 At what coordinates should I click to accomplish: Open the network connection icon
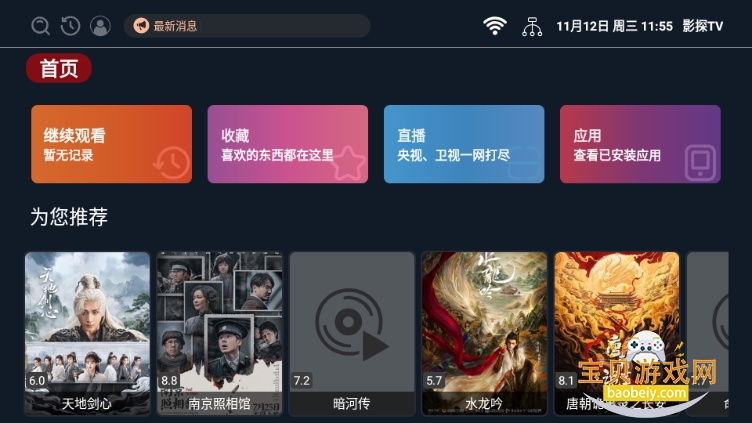coord(532,26)
